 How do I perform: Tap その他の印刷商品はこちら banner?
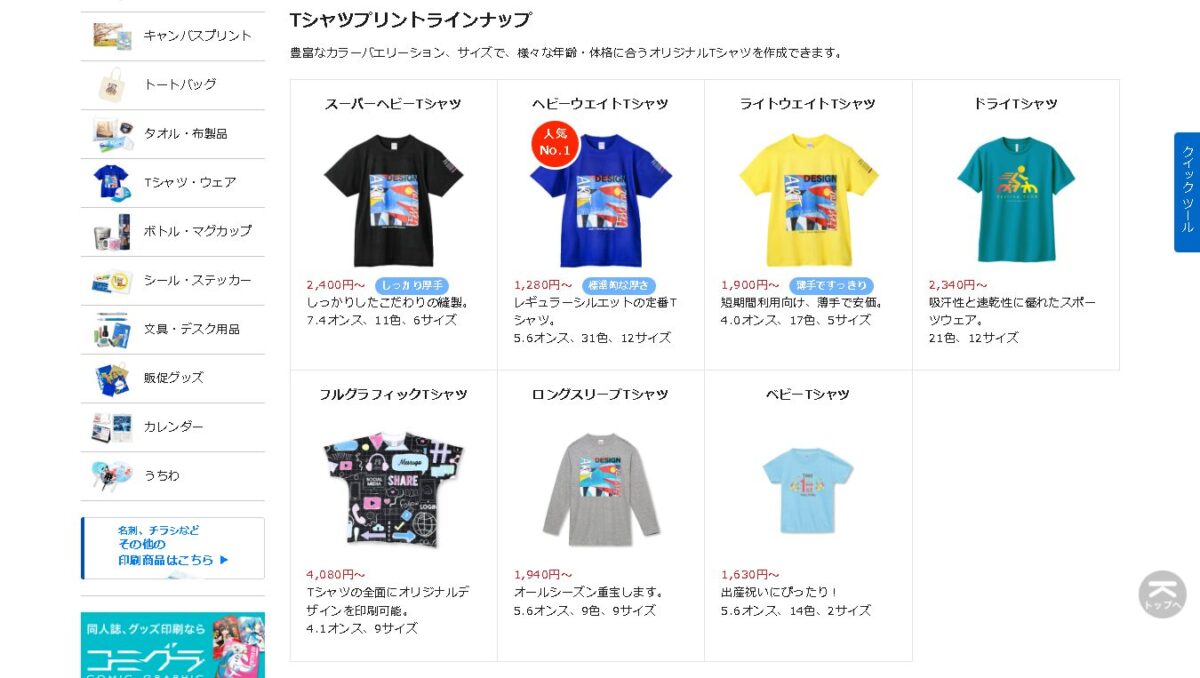(x=173, y=547)
